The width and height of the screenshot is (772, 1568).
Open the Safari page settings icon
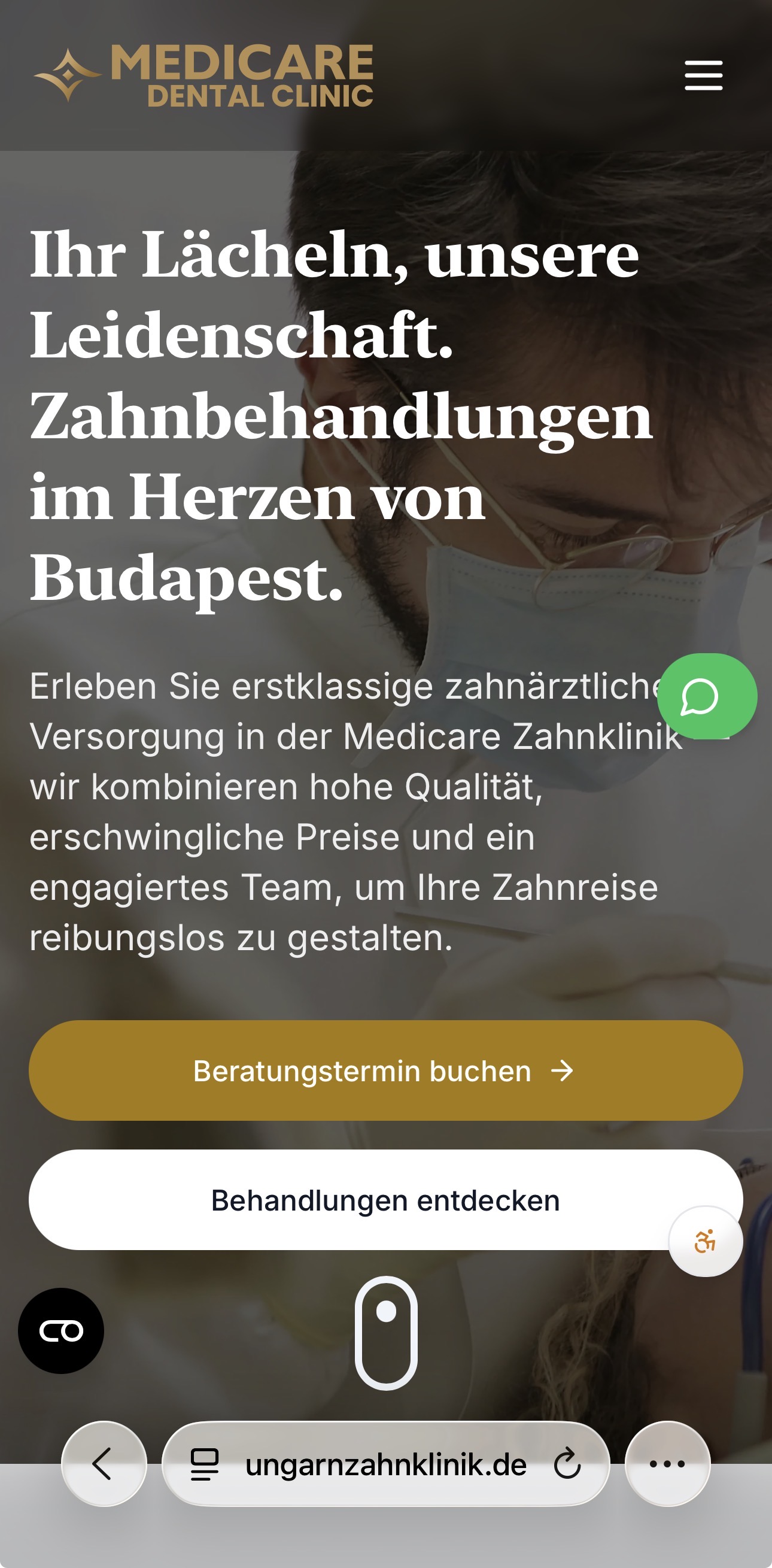coord(204,1465)
